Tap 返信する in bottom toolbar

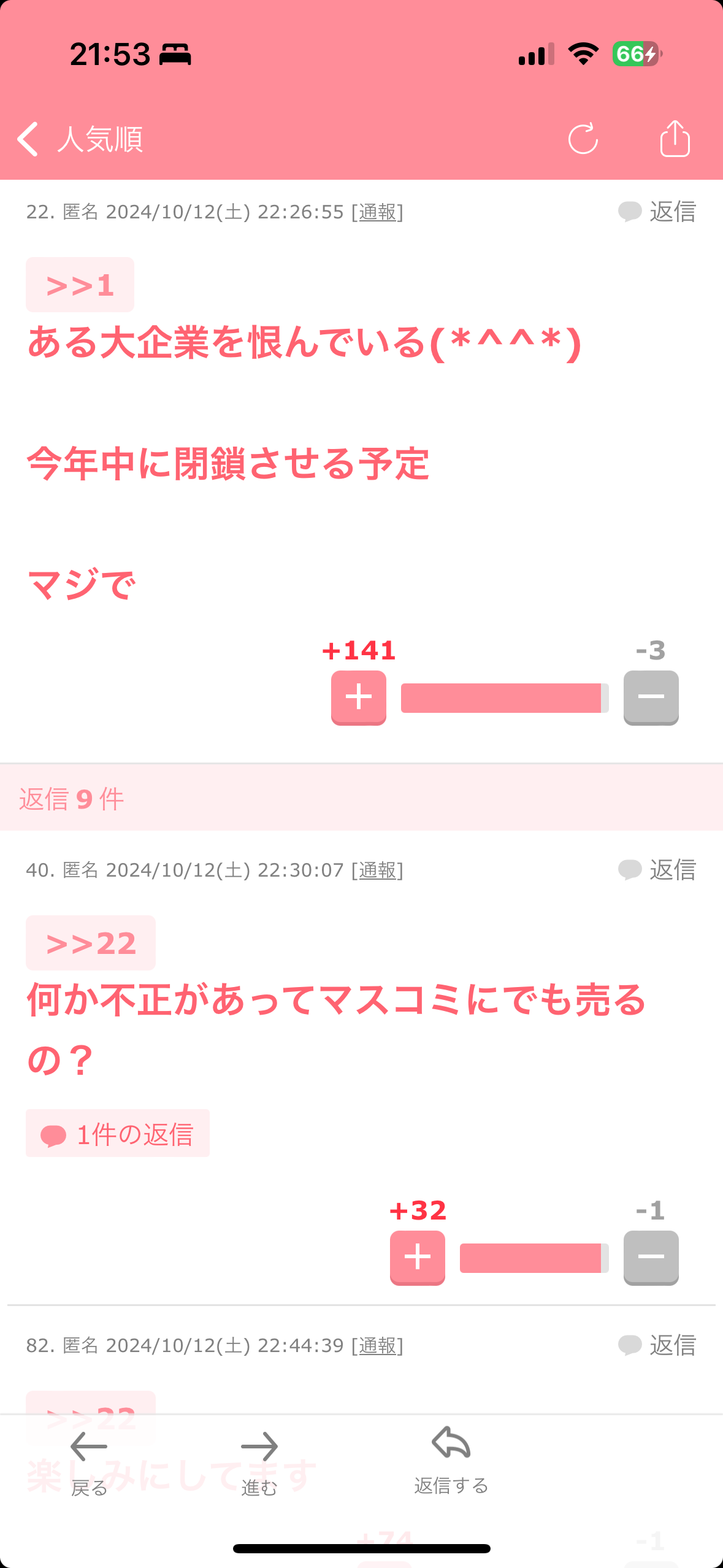point(451,1461)
